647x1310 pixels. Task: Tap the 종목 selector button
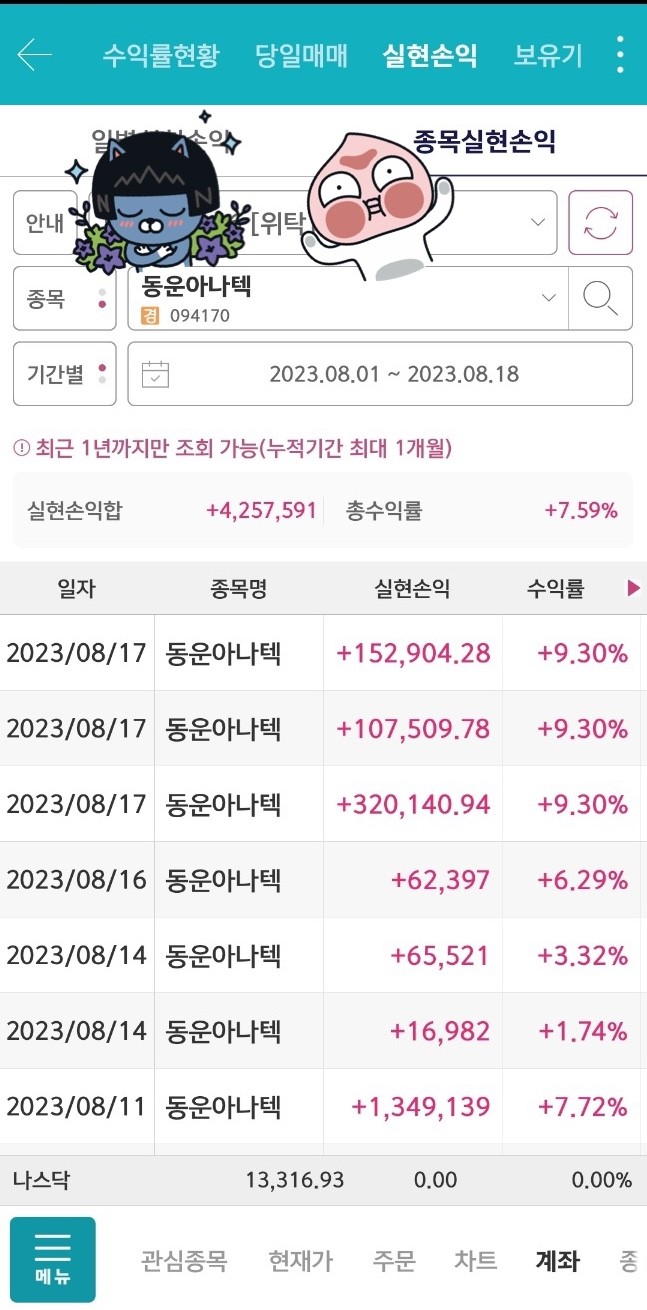click(65, 298)
